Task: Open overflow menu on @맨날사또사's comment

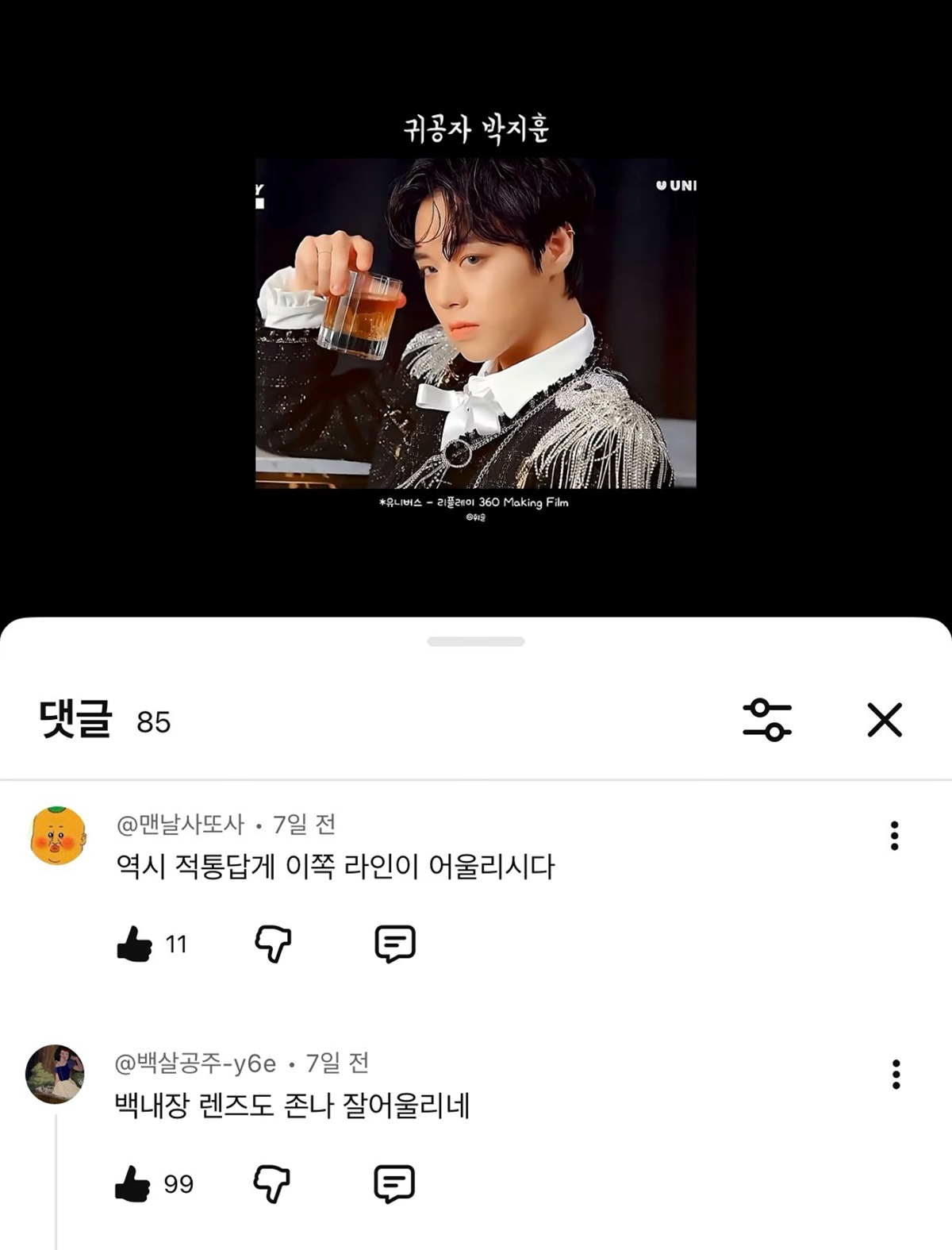Action: click(894, 836)
